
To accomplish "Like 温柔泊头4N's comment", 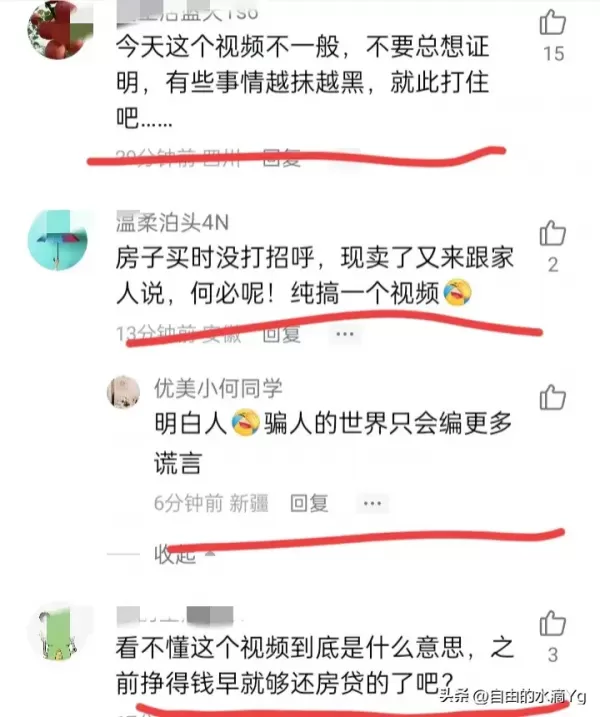I will click(x=553, y=234).
